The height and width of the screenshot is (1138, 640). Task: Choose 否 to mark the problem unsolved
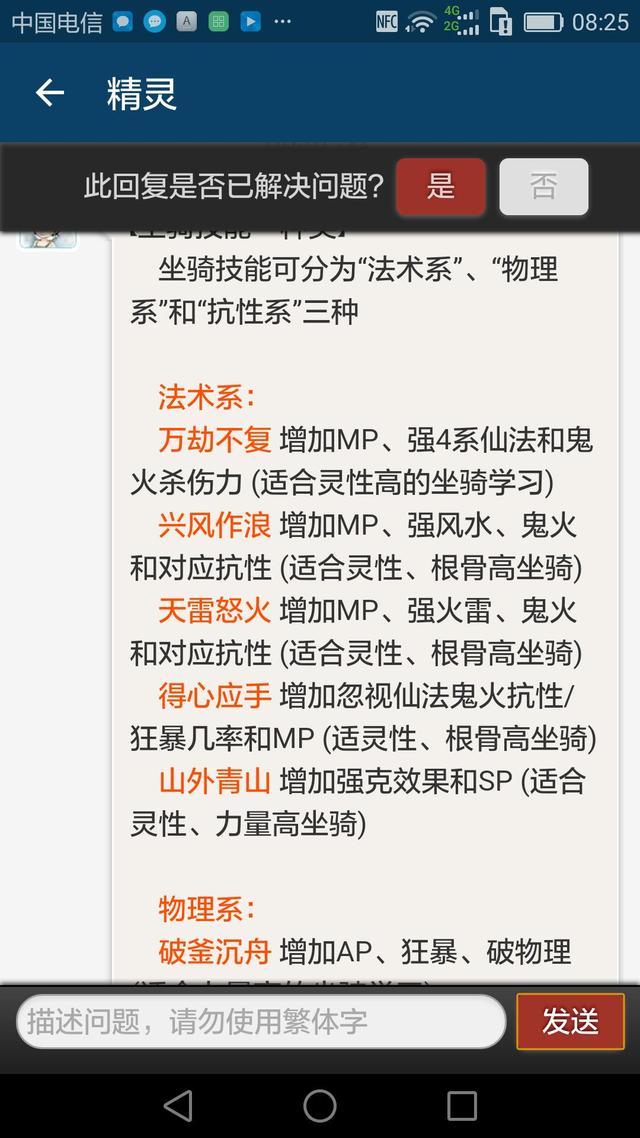pyautogui.click(x=543, y=187)
